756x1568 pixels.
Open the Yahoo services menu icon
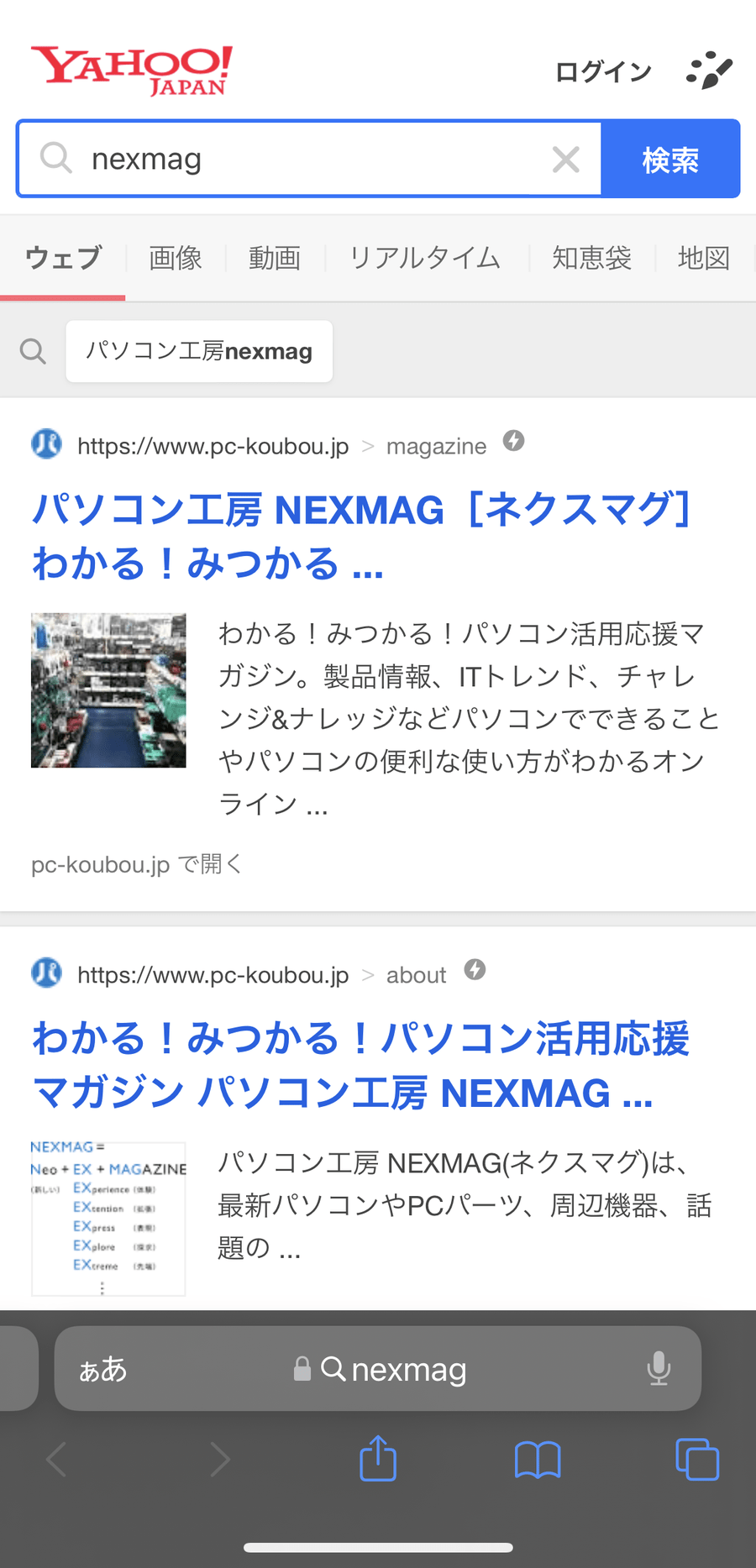click(x=709, y=71)
